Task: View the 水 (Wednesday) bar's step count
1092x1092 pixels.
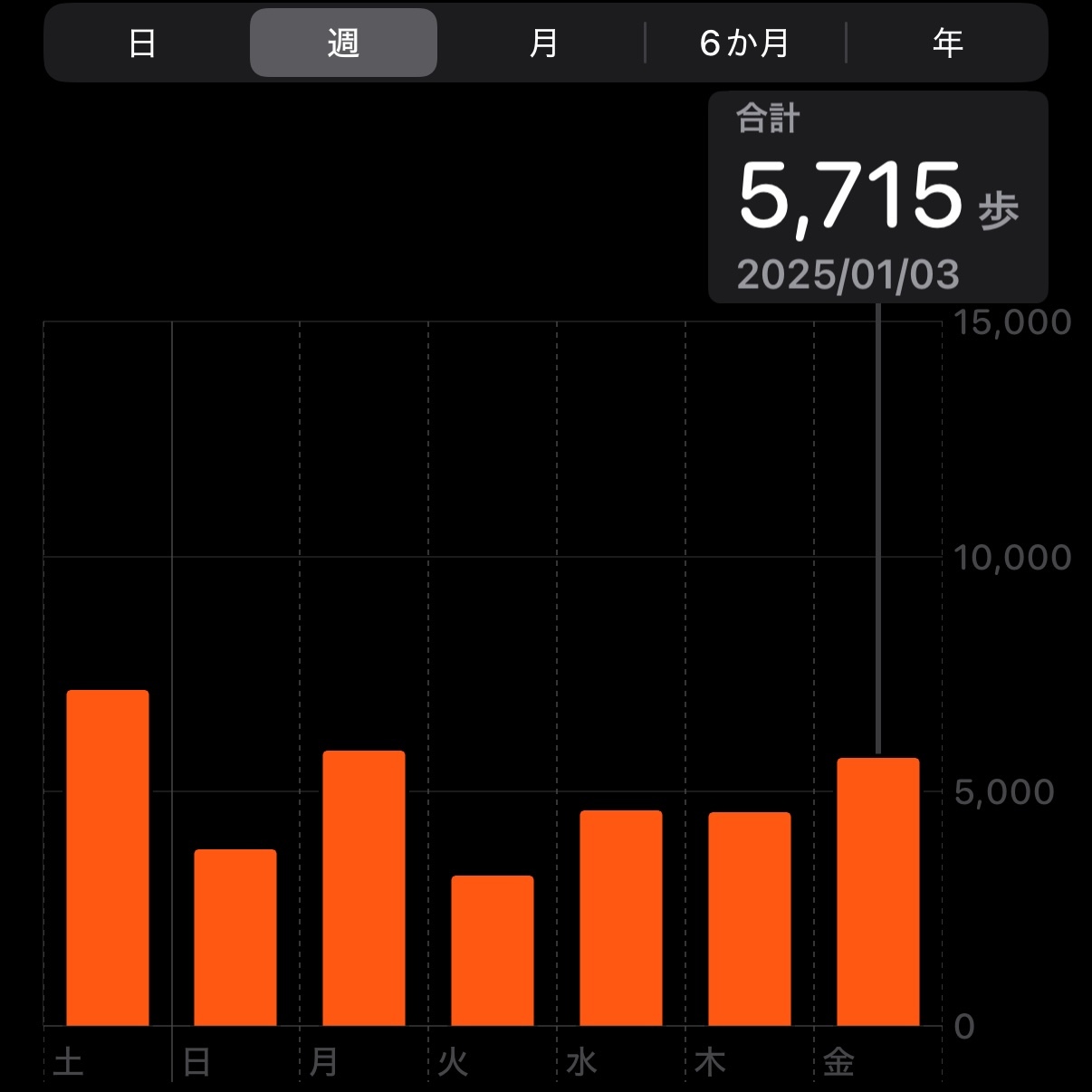Action: point(621,917)
